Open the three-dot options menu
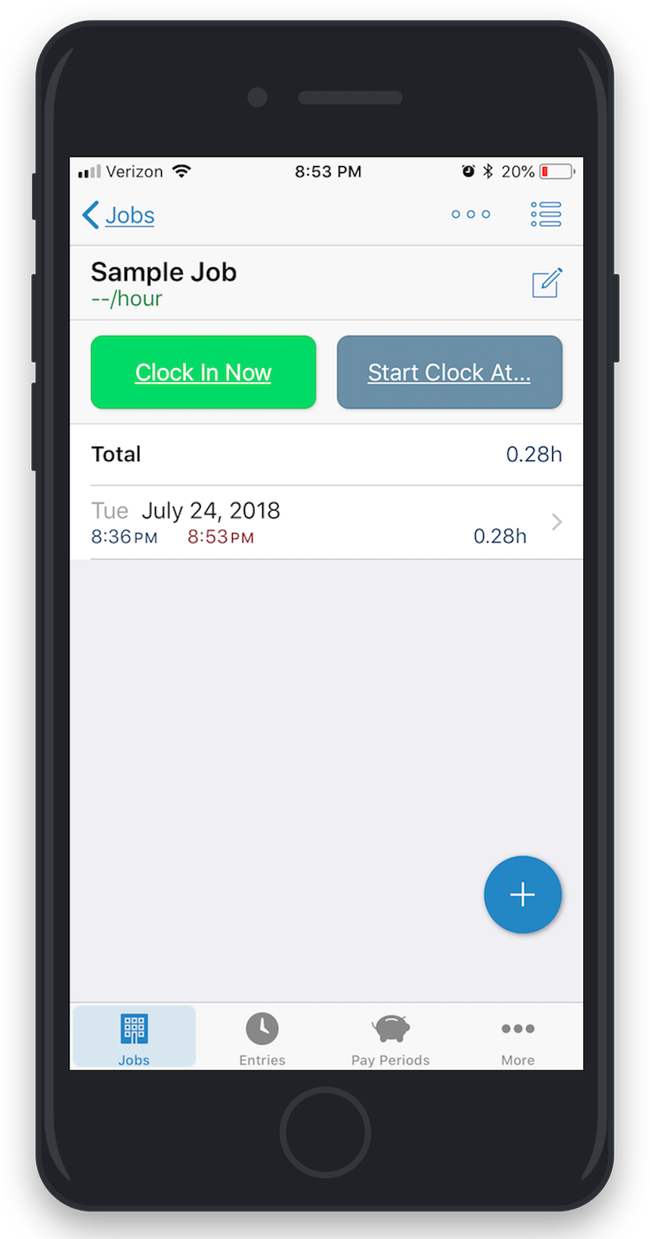This screenshot has width=650, height=1239. 470,214
